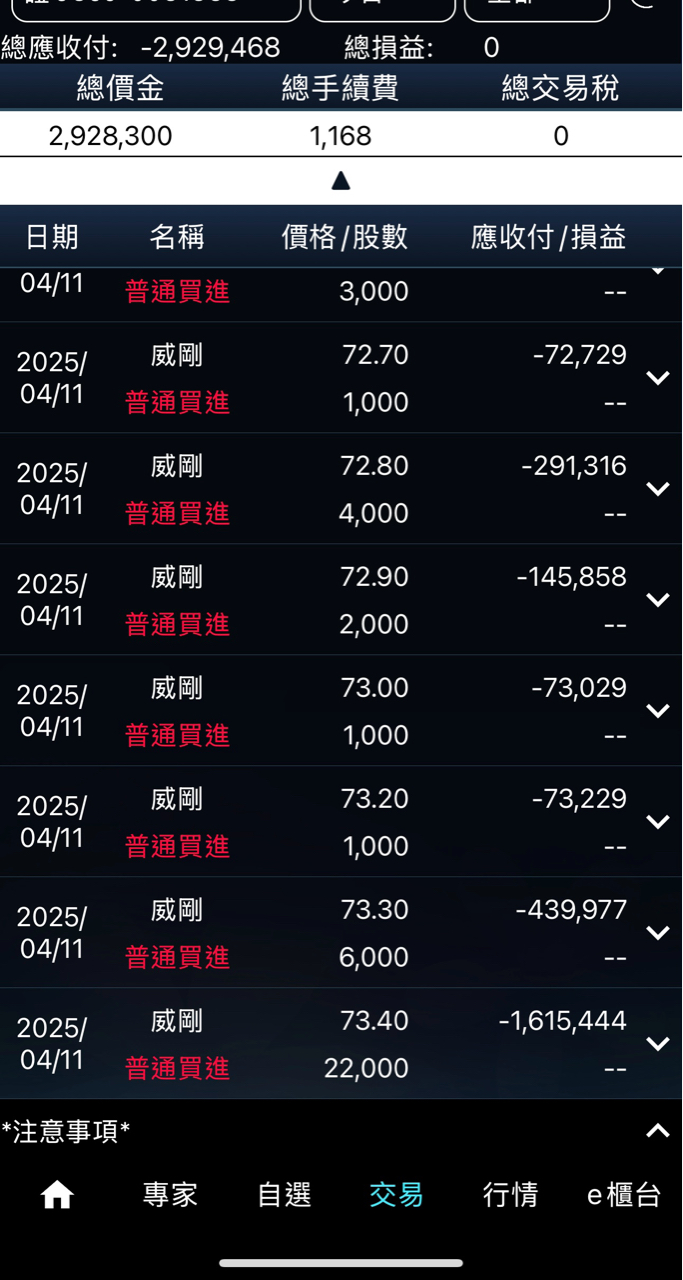Screen dimensions: 683x1280
Task: Expand the 威剛 22,000-share order at 73.40
Action: [657, 1044]
